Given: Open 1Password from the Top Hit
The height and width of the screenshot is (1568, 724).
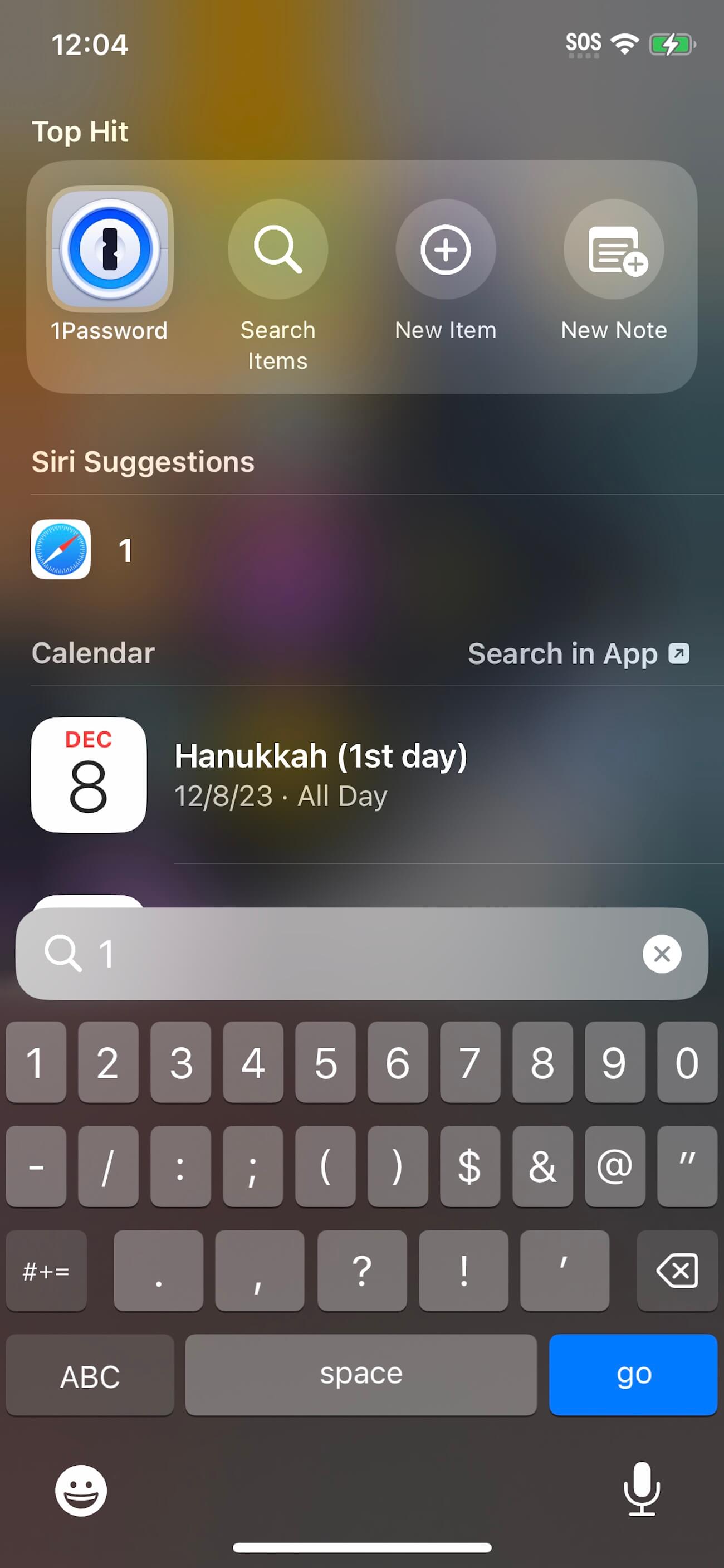Looking at the screenshot, I should (x=110, y=251).
